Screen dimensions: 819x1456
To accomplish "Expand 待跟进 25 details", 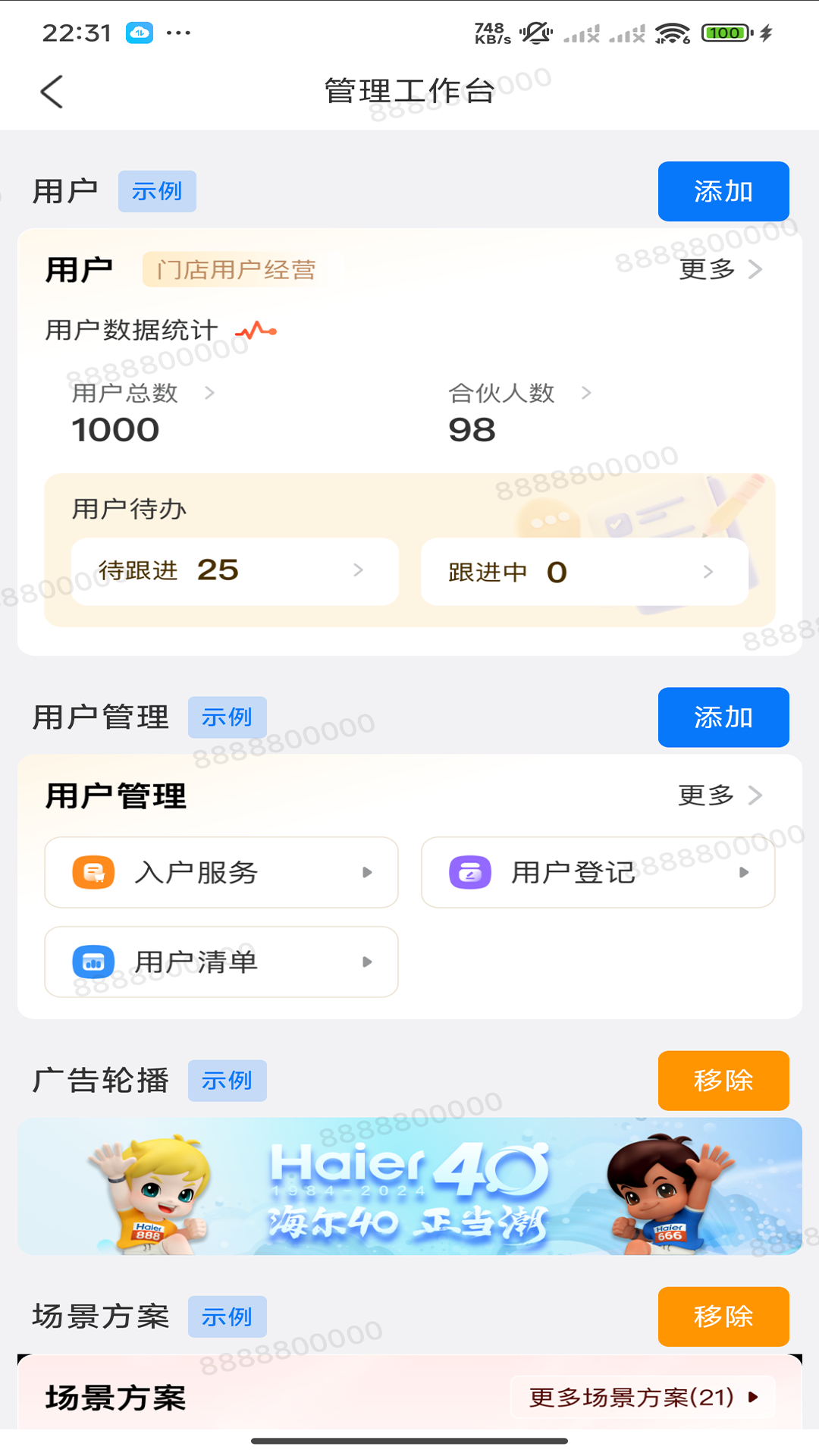I will click(x=359, y=572).
